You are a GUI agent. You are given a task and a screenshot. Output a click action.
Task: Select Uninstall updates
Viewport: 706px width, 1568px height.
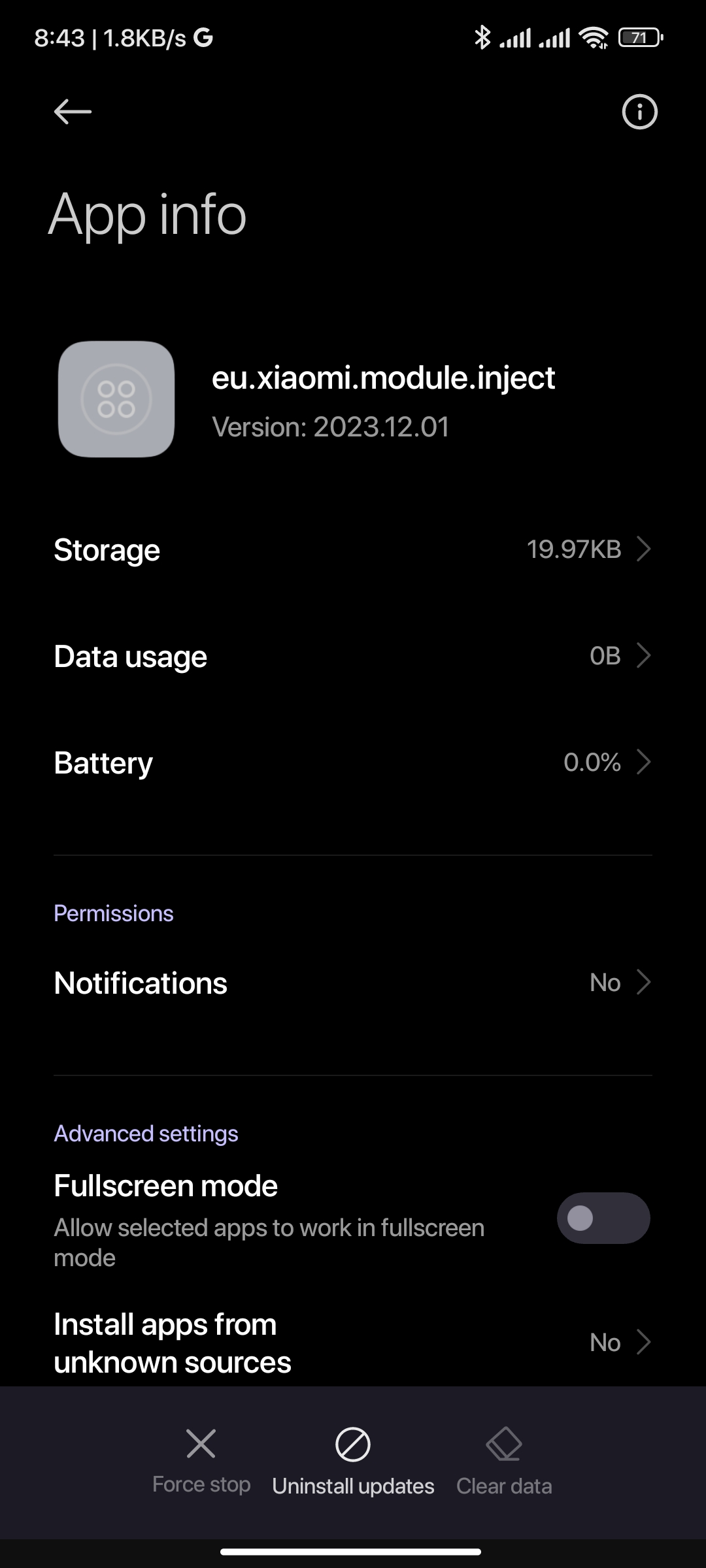pyautogui.click(x=353, y=1462)
